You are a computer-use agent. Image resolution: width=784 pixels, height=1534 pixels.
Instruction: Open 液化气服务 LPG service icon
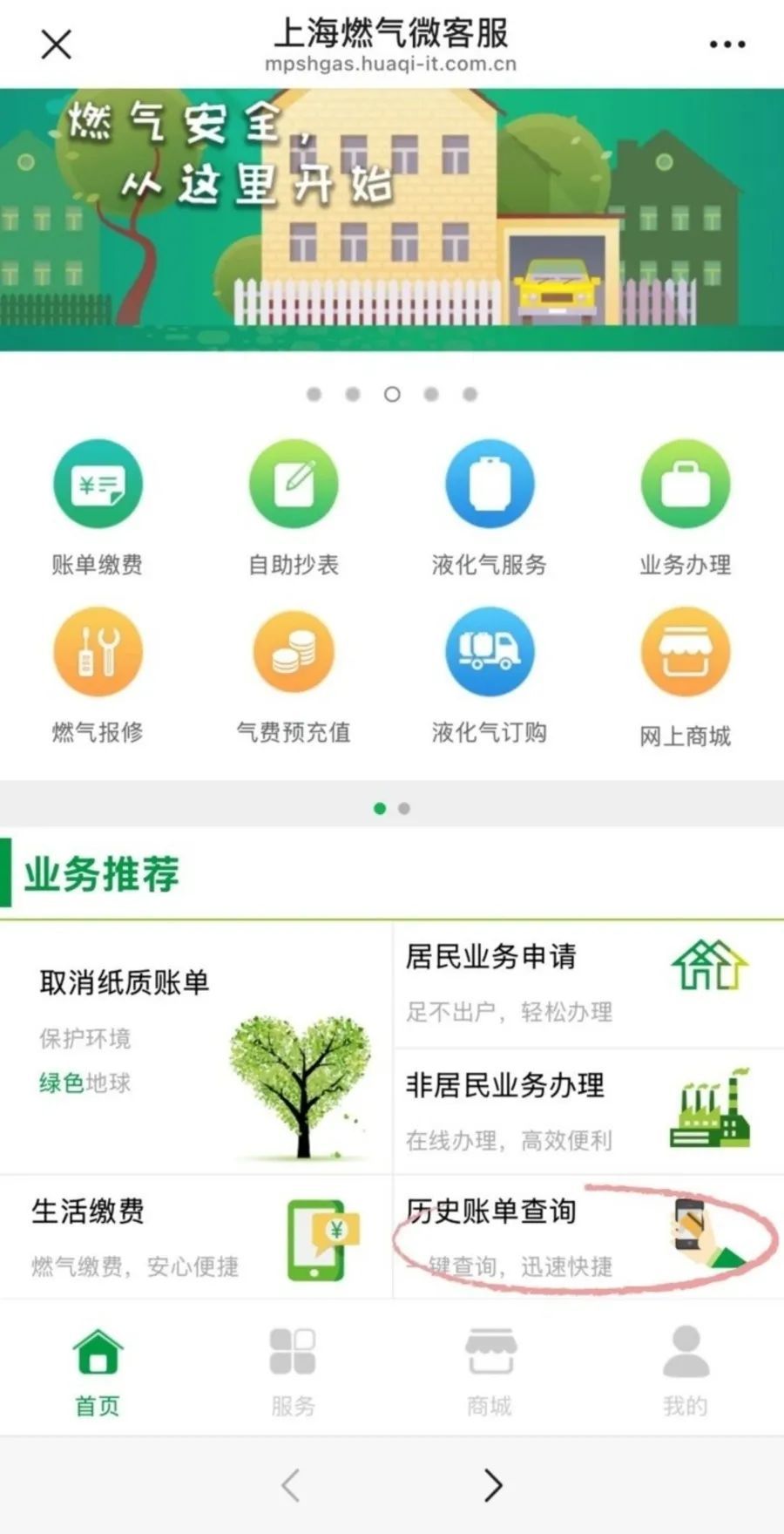pos(490,484)
